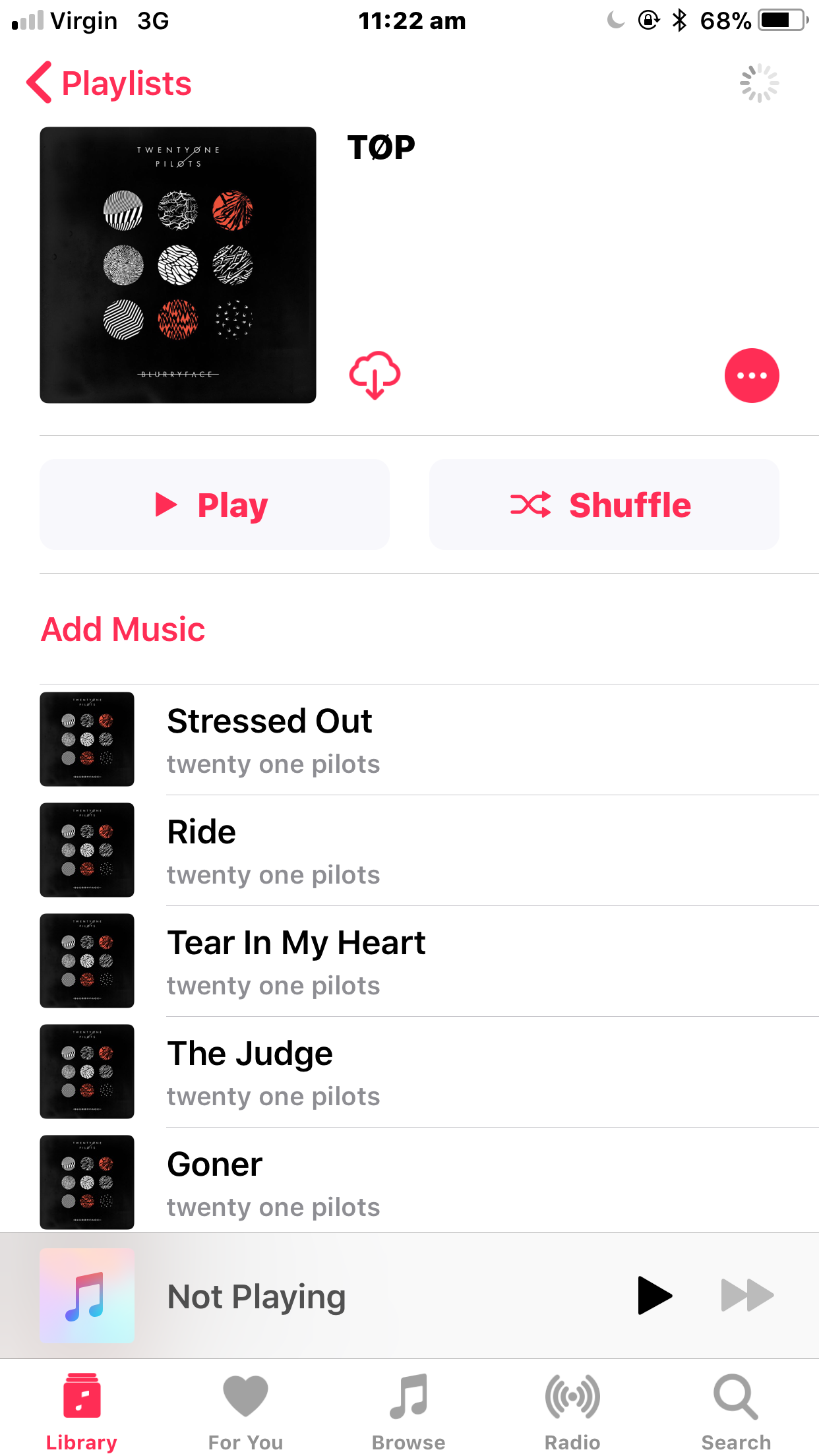
Task: Open the Browse tab
Action: (x=409, y=1412)
